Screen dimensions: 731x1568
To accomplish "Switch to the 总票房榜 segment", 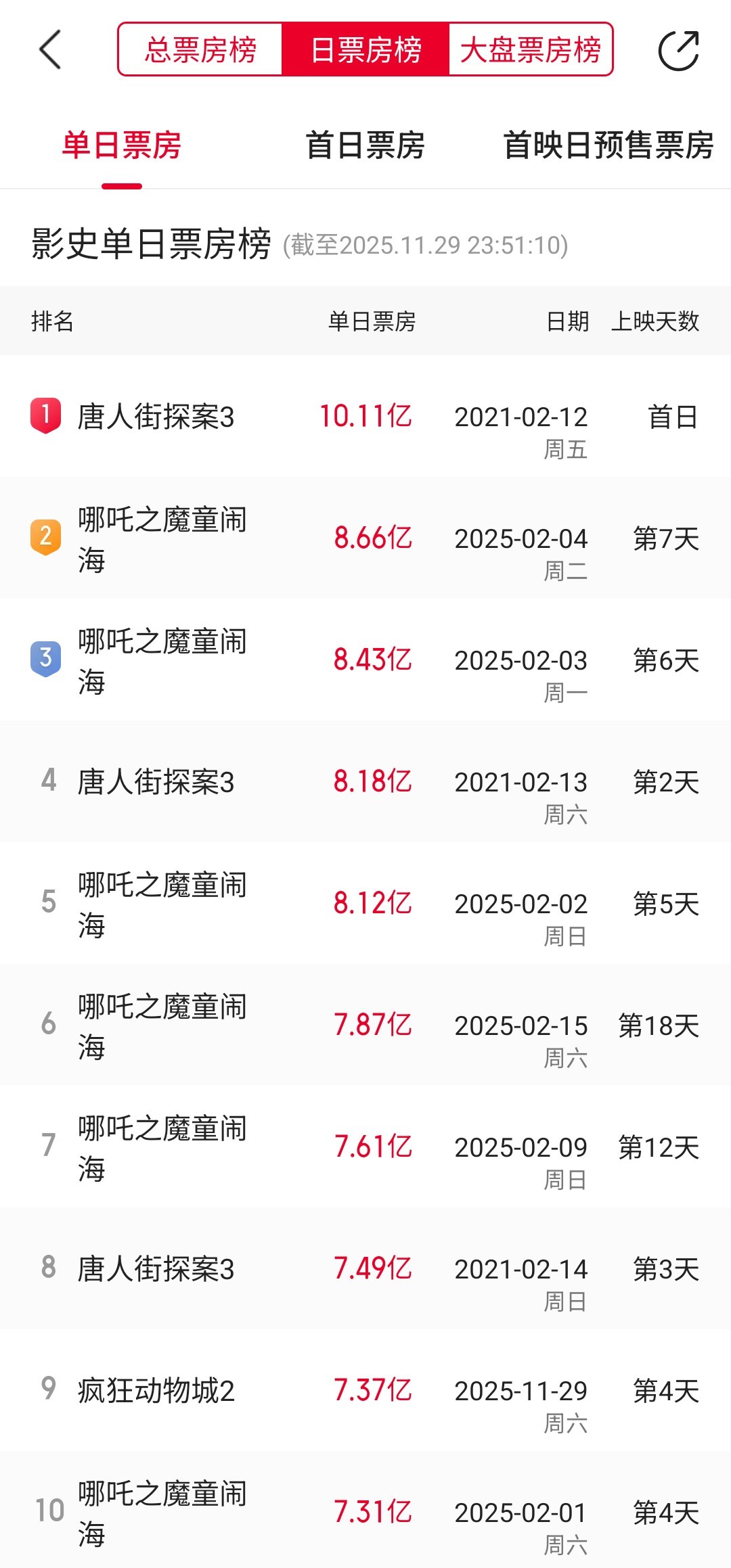I will pyautogui.click(x=200, y=49).
